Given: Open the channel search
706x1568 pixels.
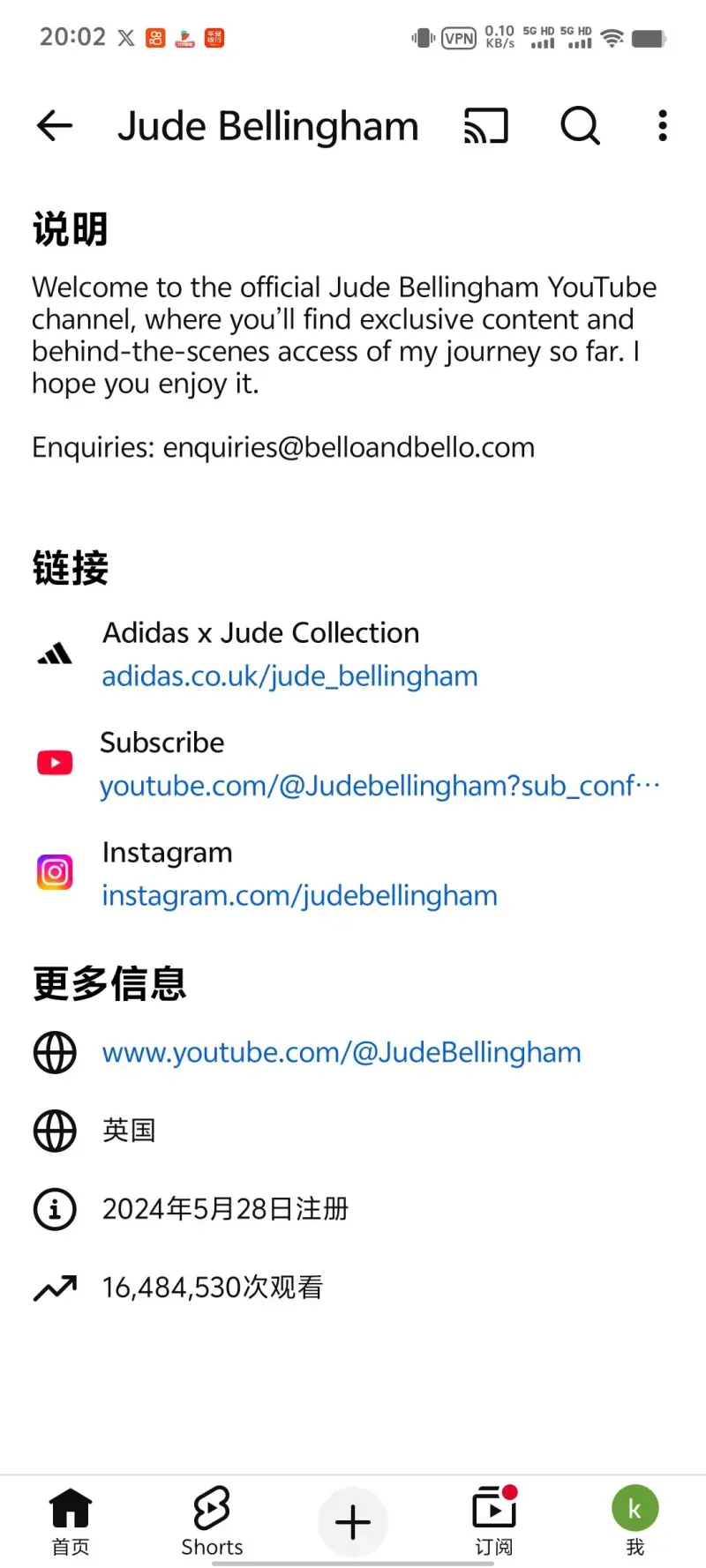Looking at the screenshot, I should (580, 126).
